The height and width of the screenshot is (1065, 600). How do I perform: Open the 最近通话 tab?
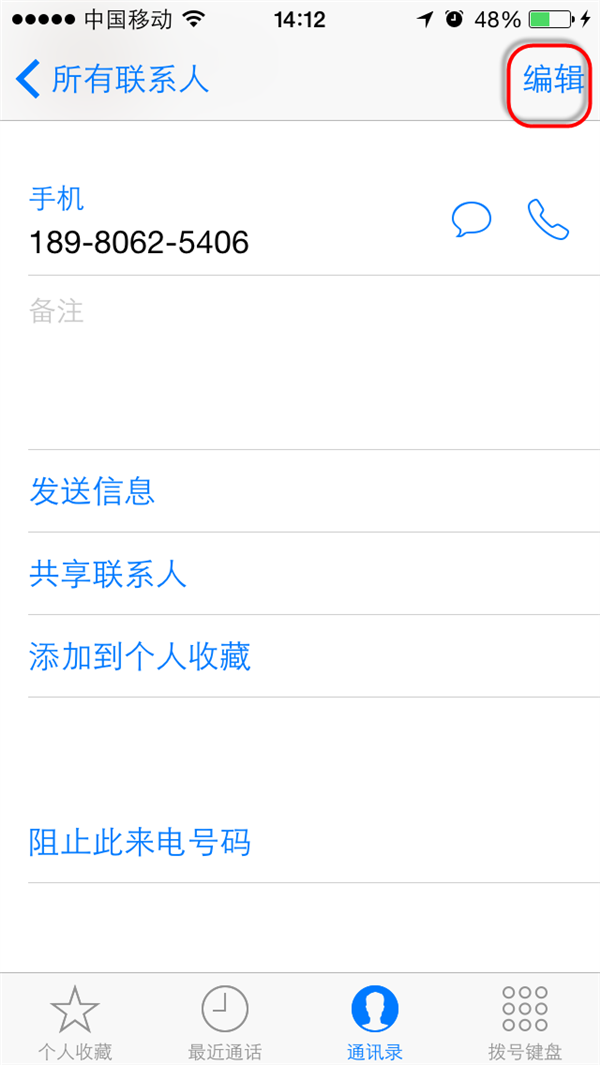tap(225, 1020)
